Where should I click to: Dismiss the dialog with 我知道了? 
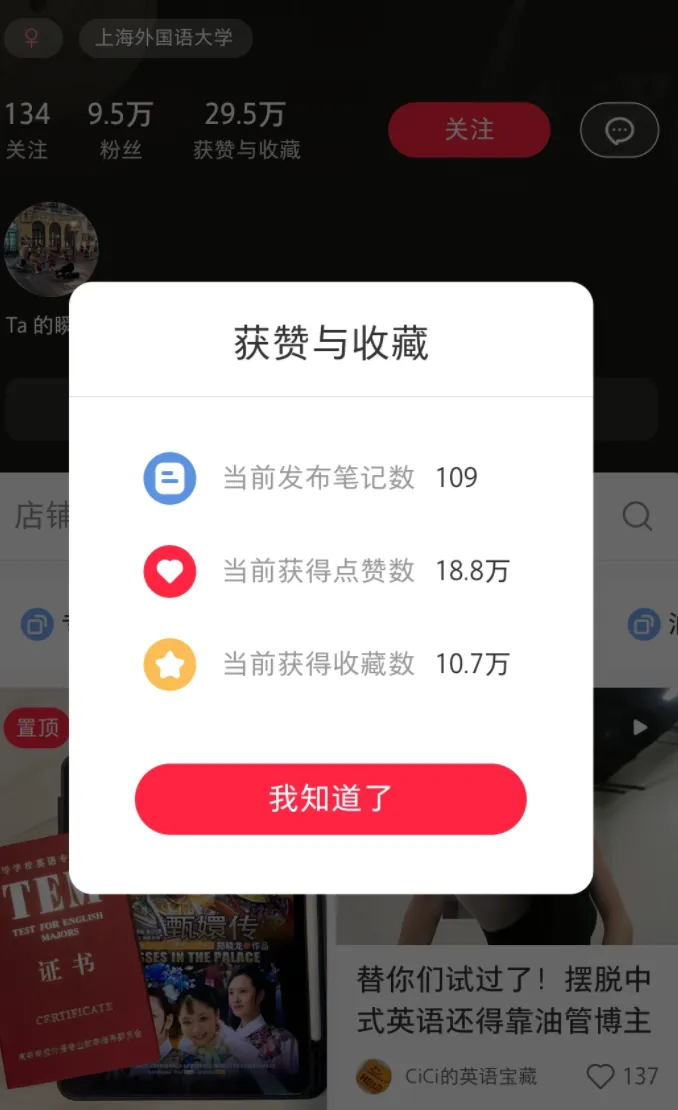[x=331, y=799]
